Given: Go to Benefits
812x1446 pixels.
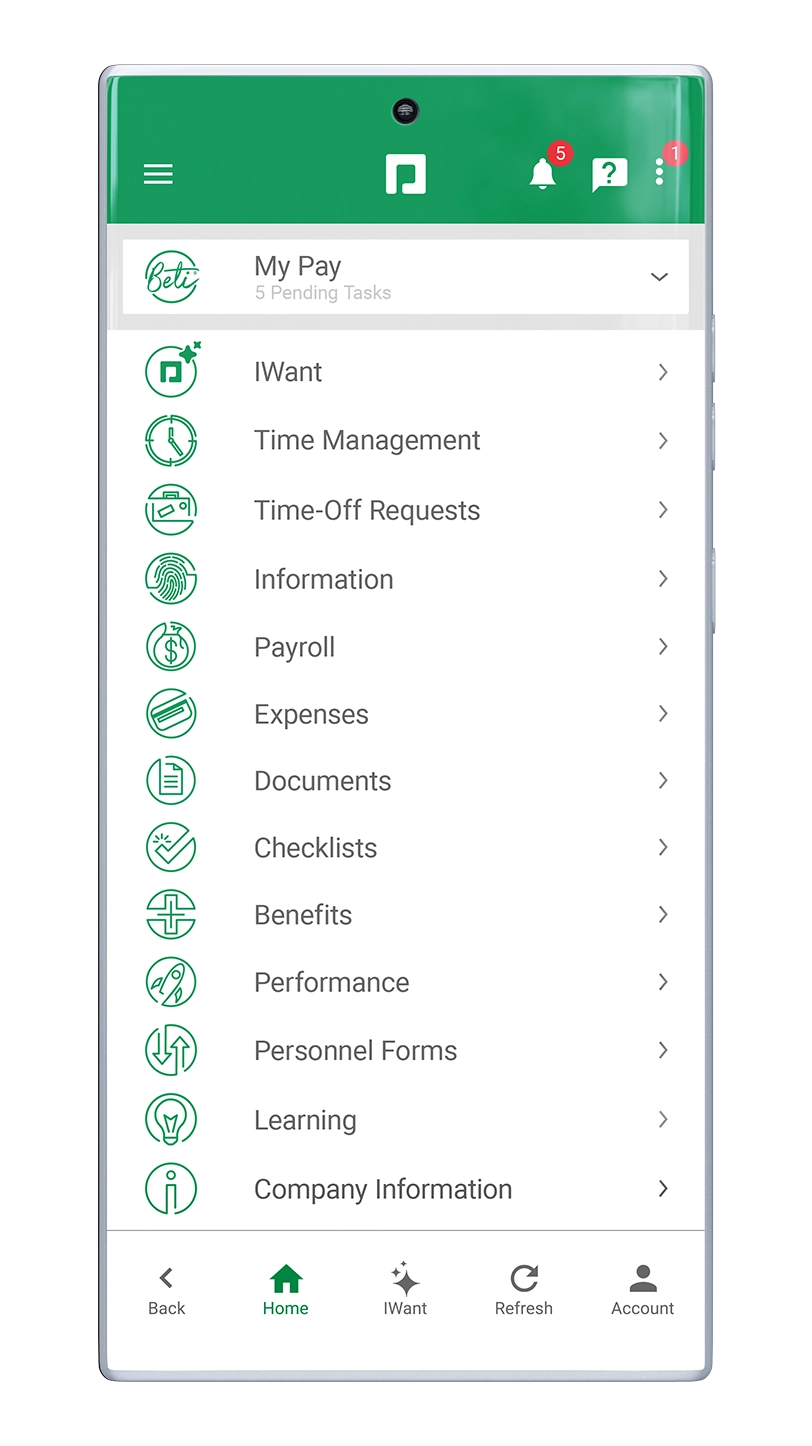Looking at the screenshot, I should (x=405, y=915).
